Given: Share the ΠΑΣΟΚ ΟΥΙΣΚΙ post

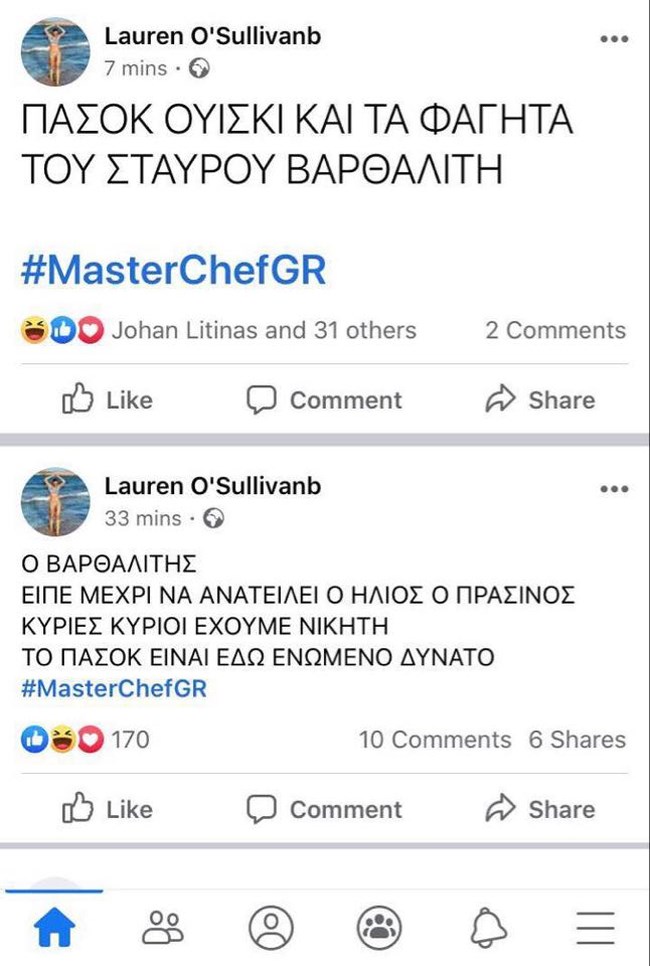Looking at the screenshot, I should tap(539, 400).
